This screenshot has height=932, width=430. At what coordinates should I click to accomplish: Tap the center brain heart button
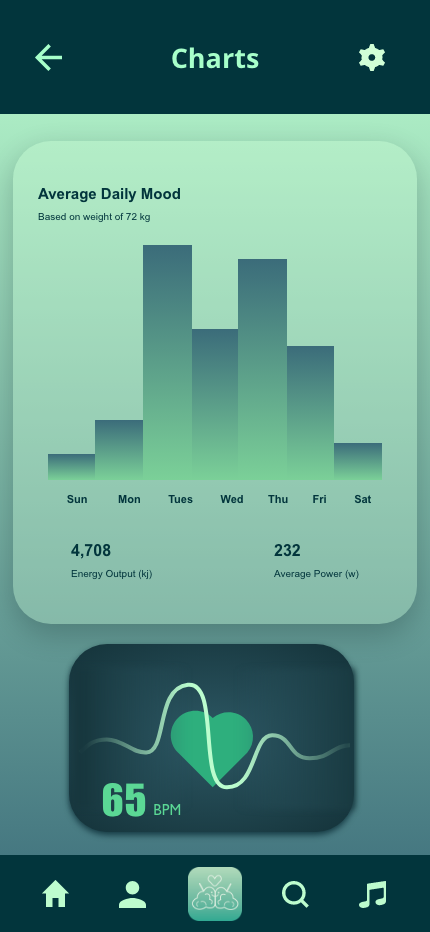[x=215, y=894]
